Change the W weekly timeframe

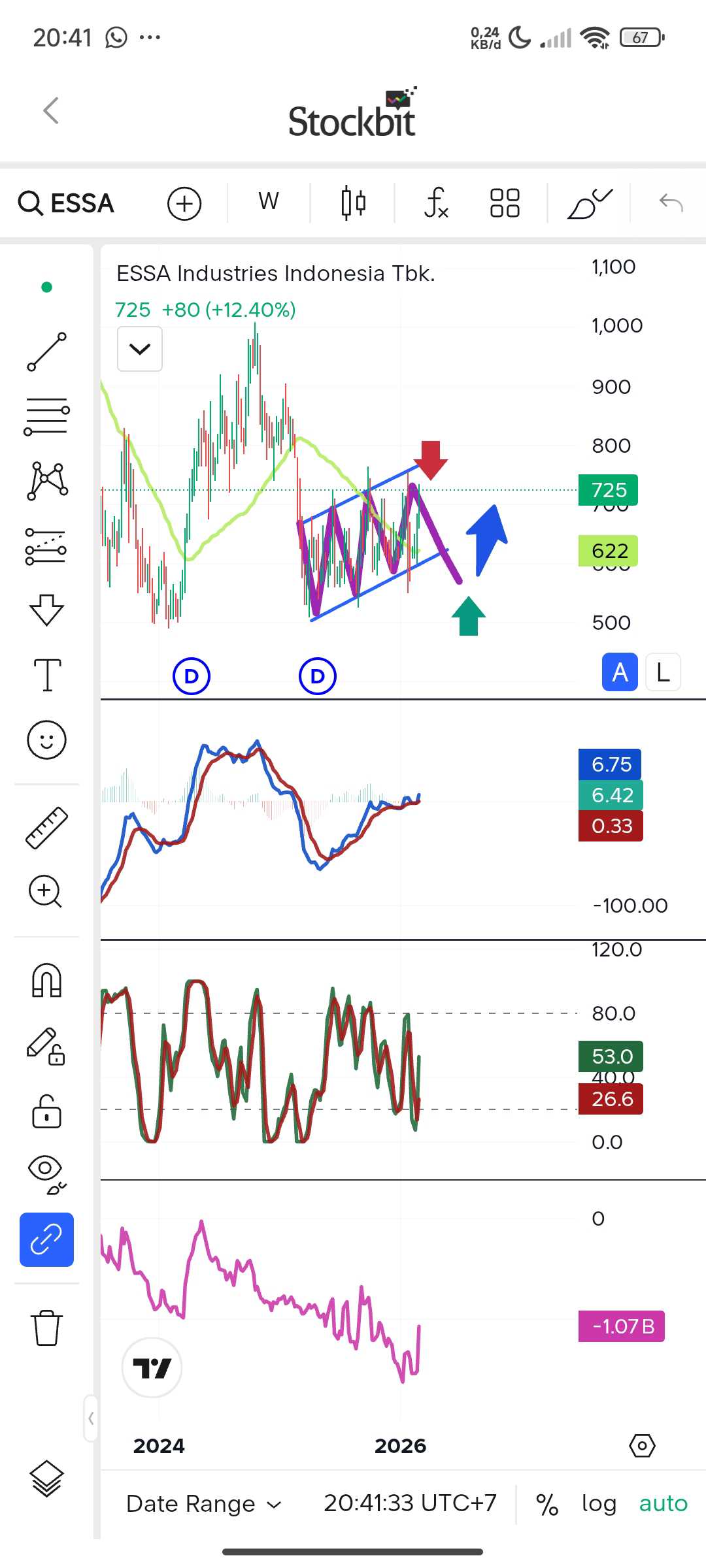pos(268,202)
